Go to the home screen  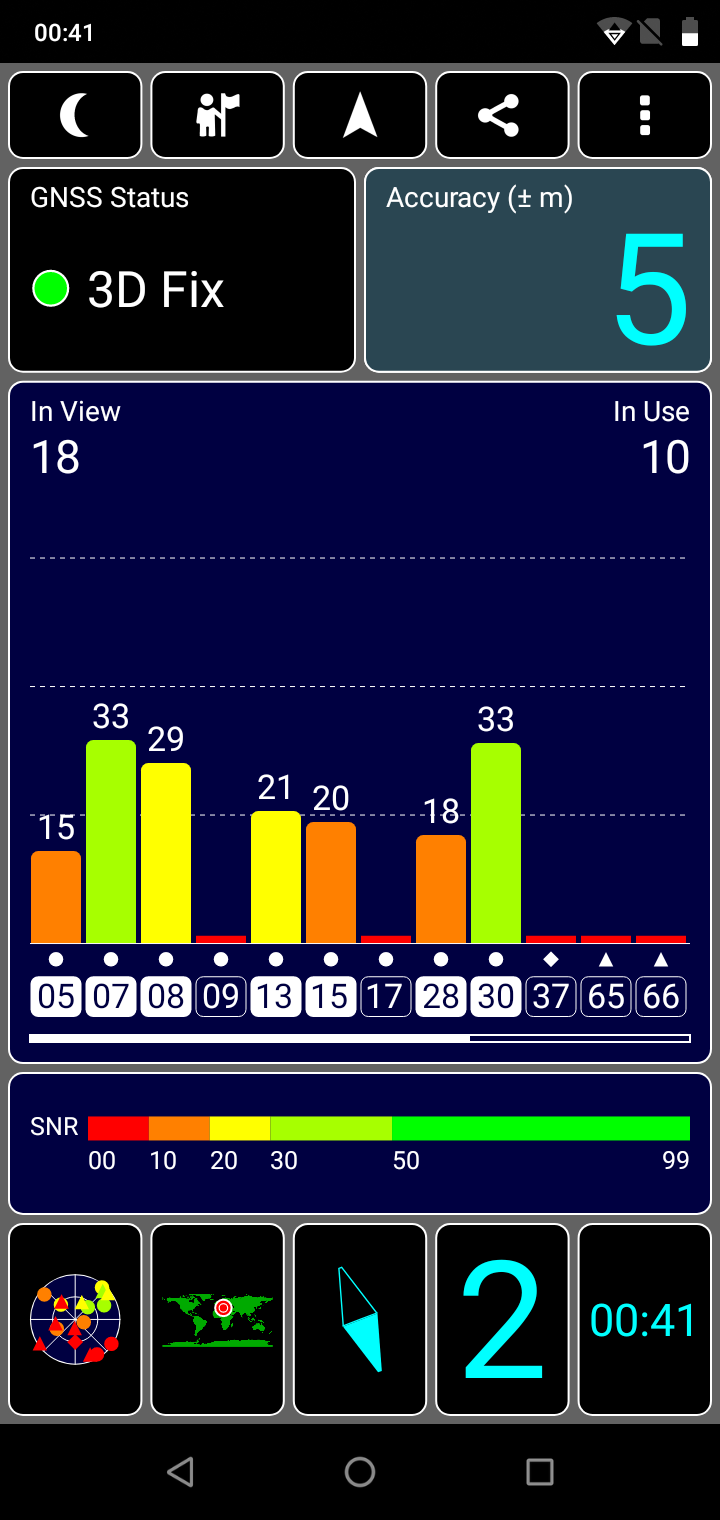pos(360,1471)
